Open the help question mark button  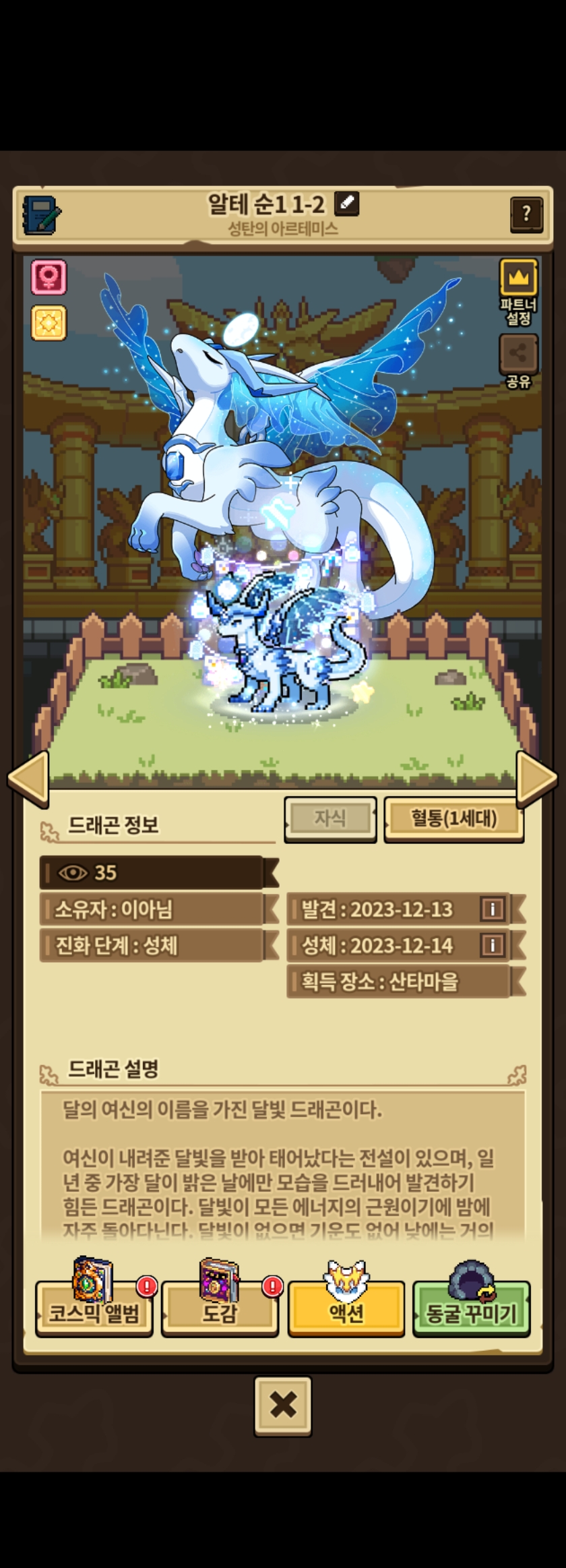pos(526,214)
